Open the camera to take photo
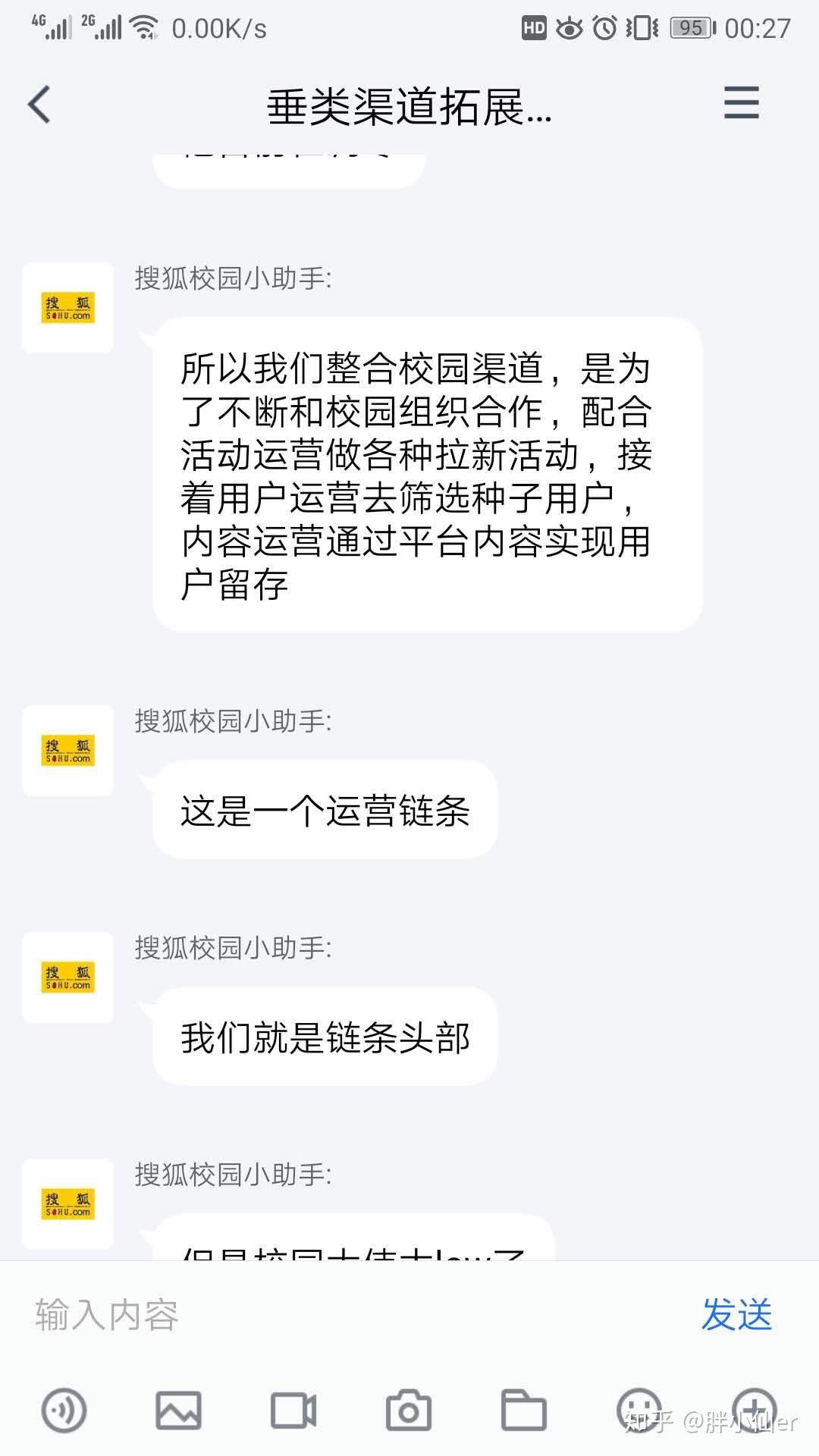This screenshot has width=819, height=1456. click(409, 1410)
